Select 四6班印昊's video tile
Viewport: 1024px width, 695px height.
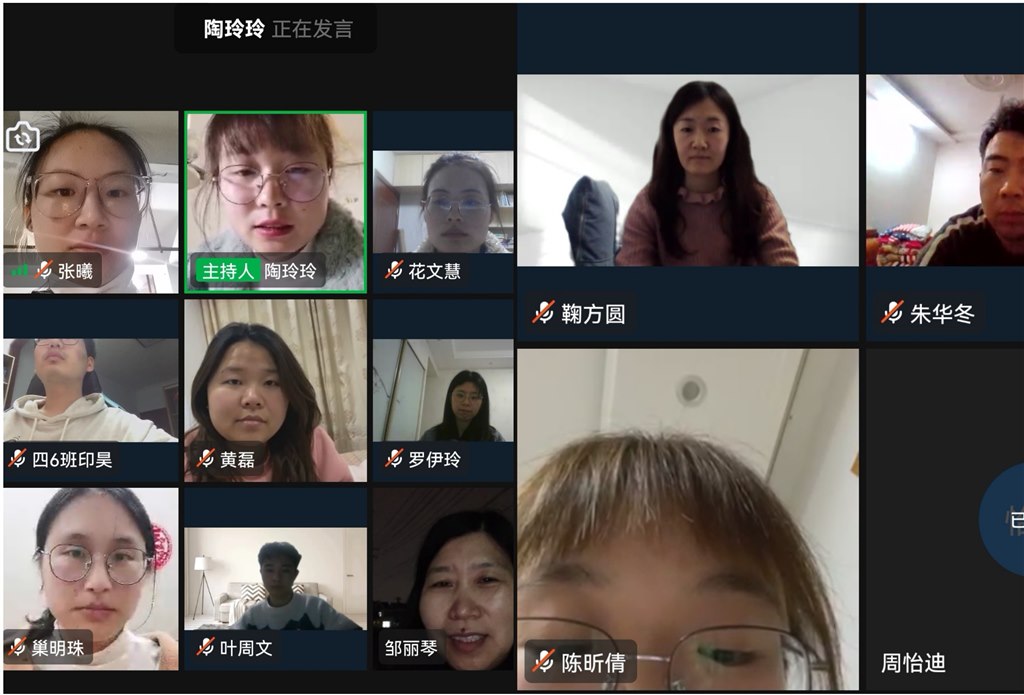90,395
